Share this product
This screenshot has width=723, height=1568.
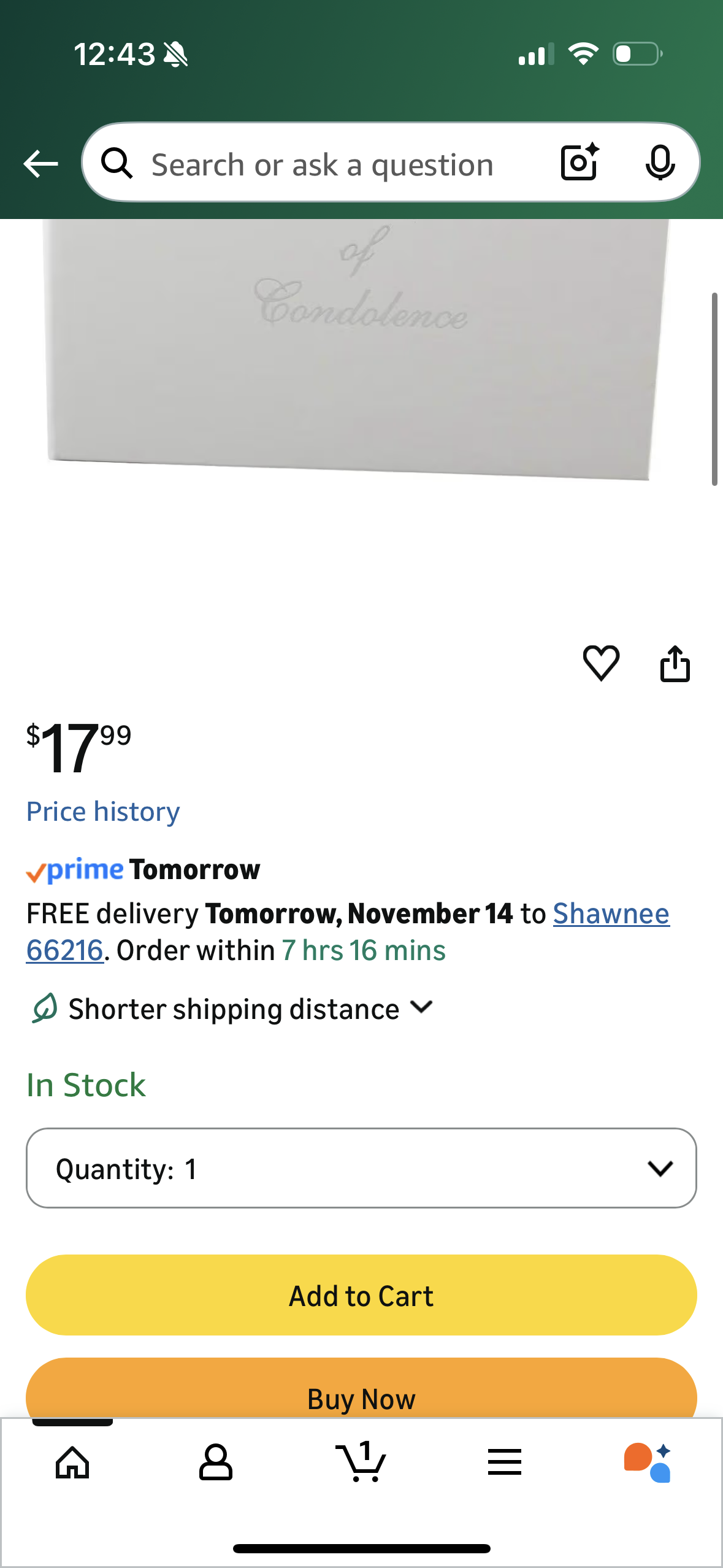pos(675,664)
